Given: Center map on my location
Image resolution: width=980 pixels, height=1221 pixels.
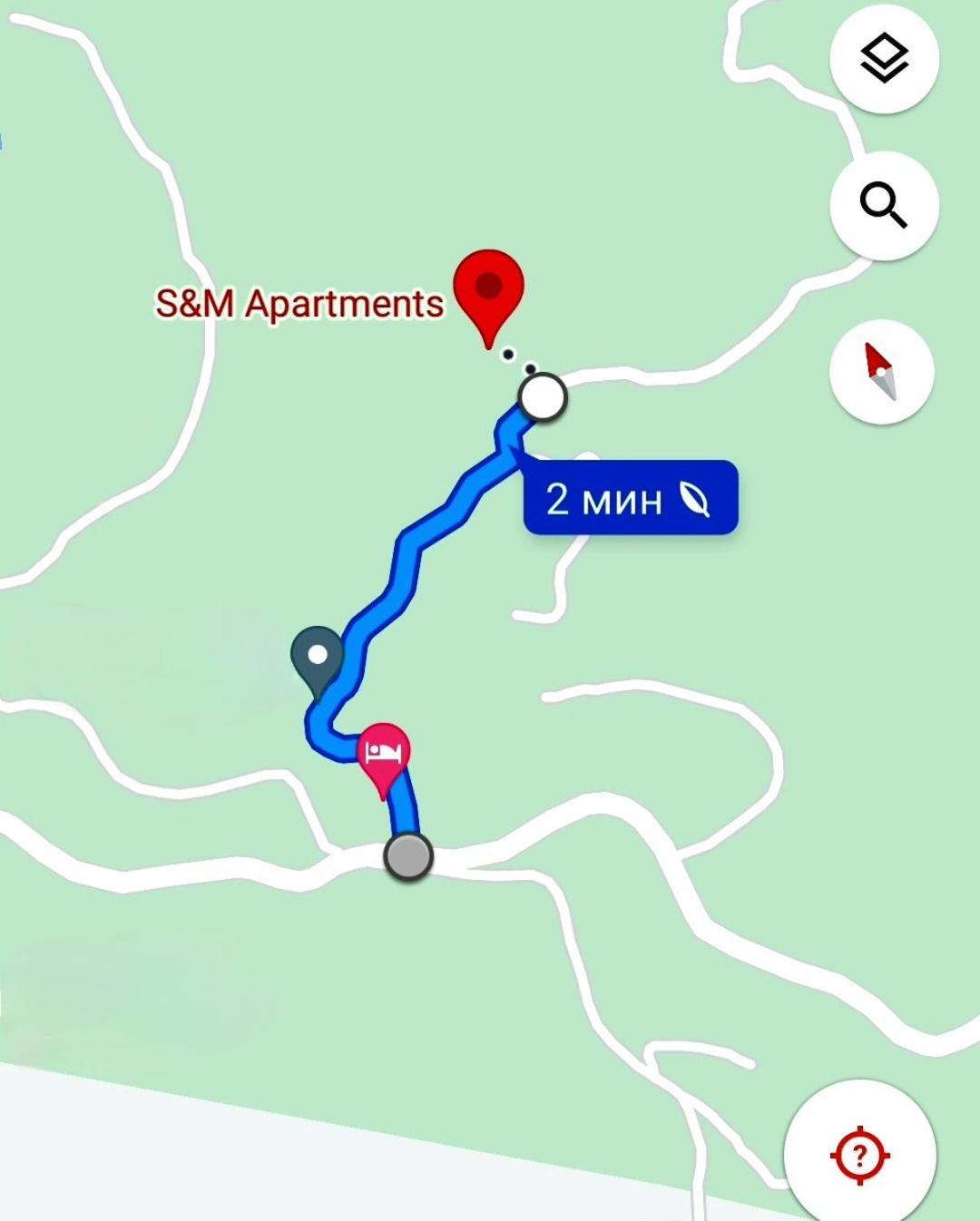Looking at the screenshot, I should pos(859,1155).
